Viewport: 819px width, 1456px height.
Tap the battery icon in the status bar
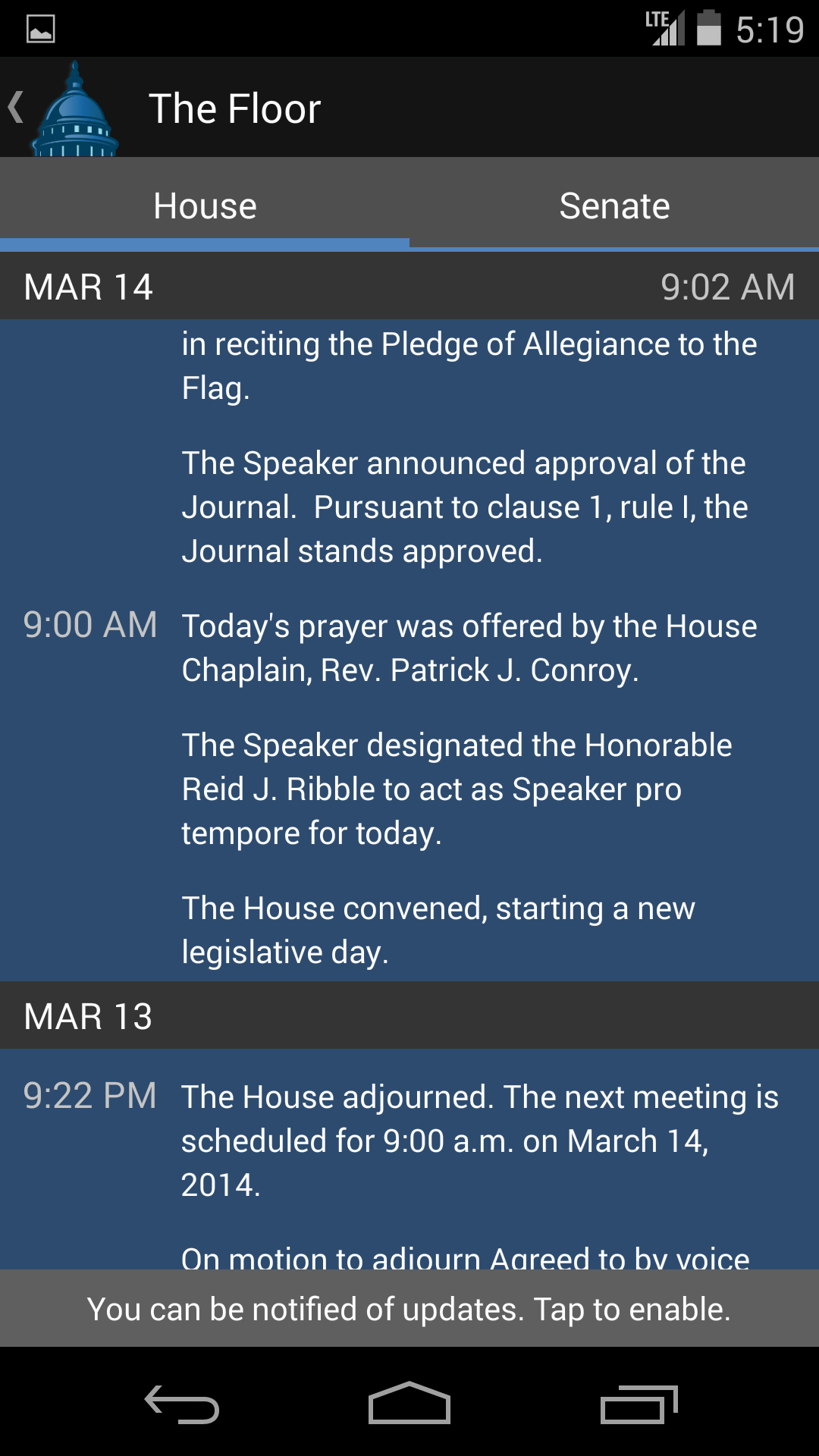[x=708, y=27]
